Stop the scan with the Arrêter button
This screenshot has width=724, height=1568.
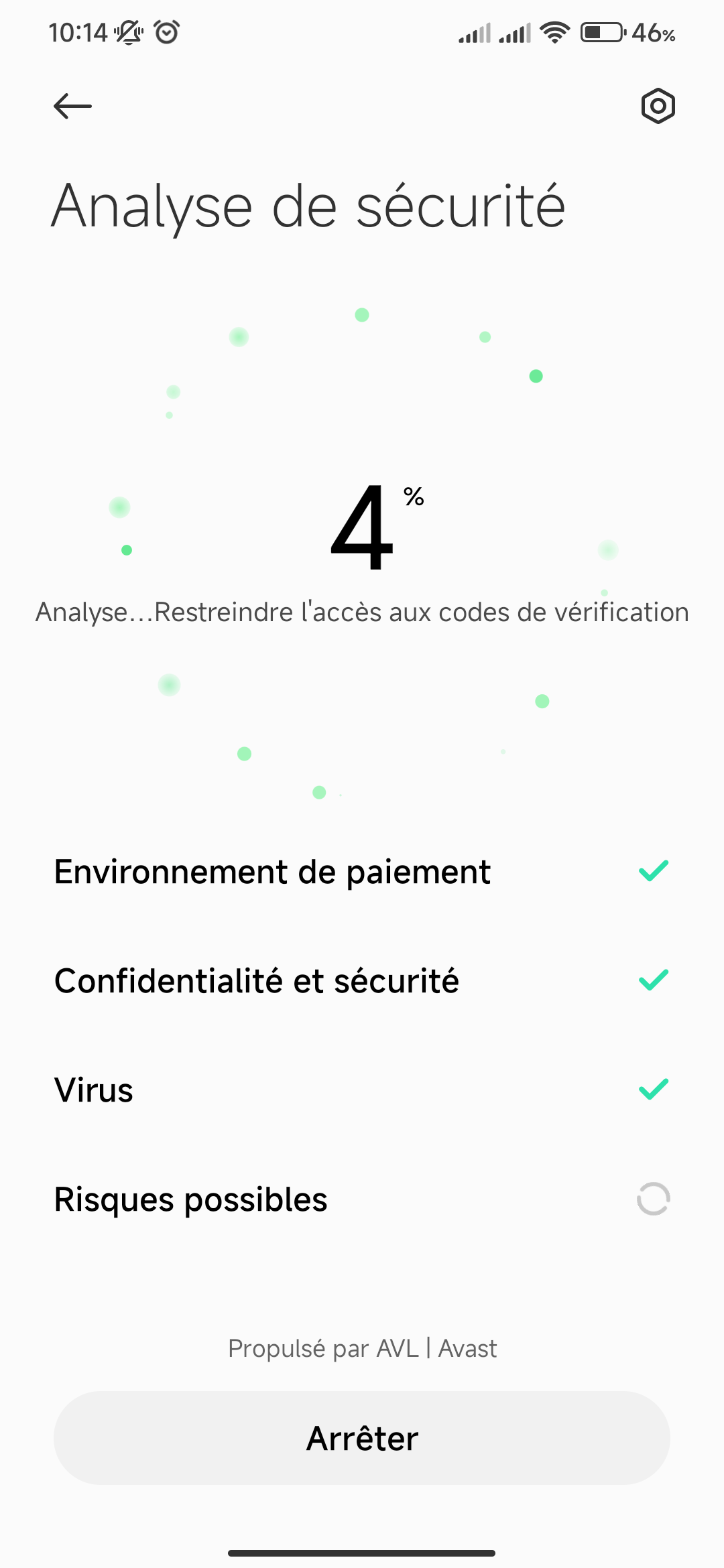point(362,1438)
